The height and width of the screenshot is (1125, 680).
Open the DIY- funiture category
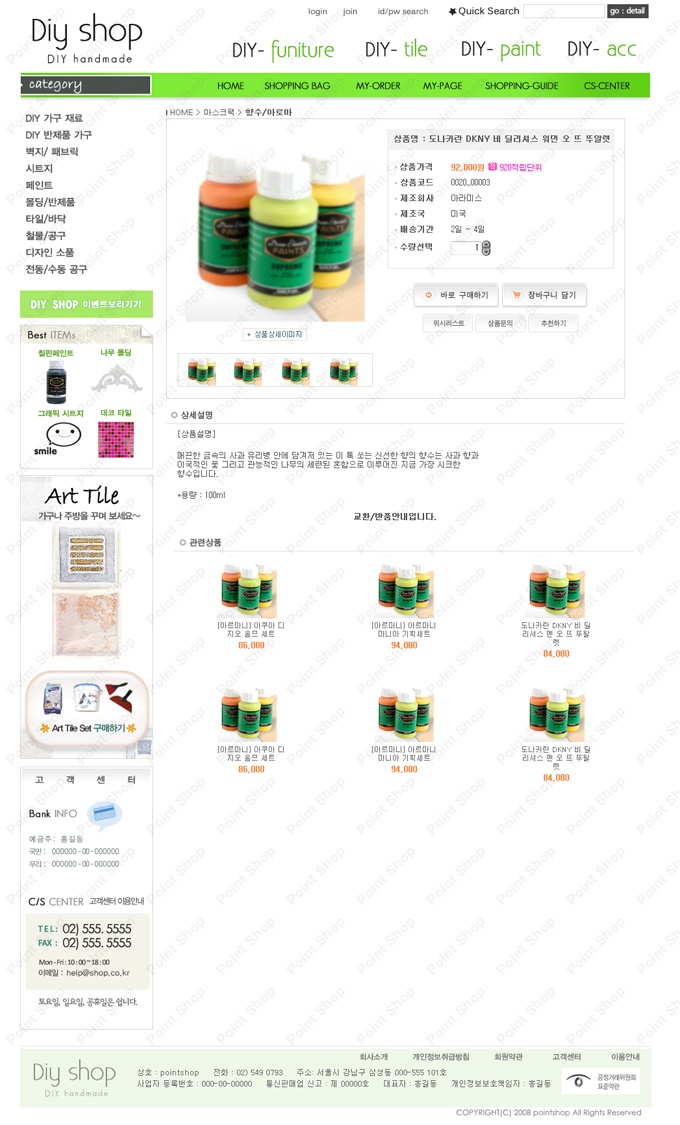283,50
